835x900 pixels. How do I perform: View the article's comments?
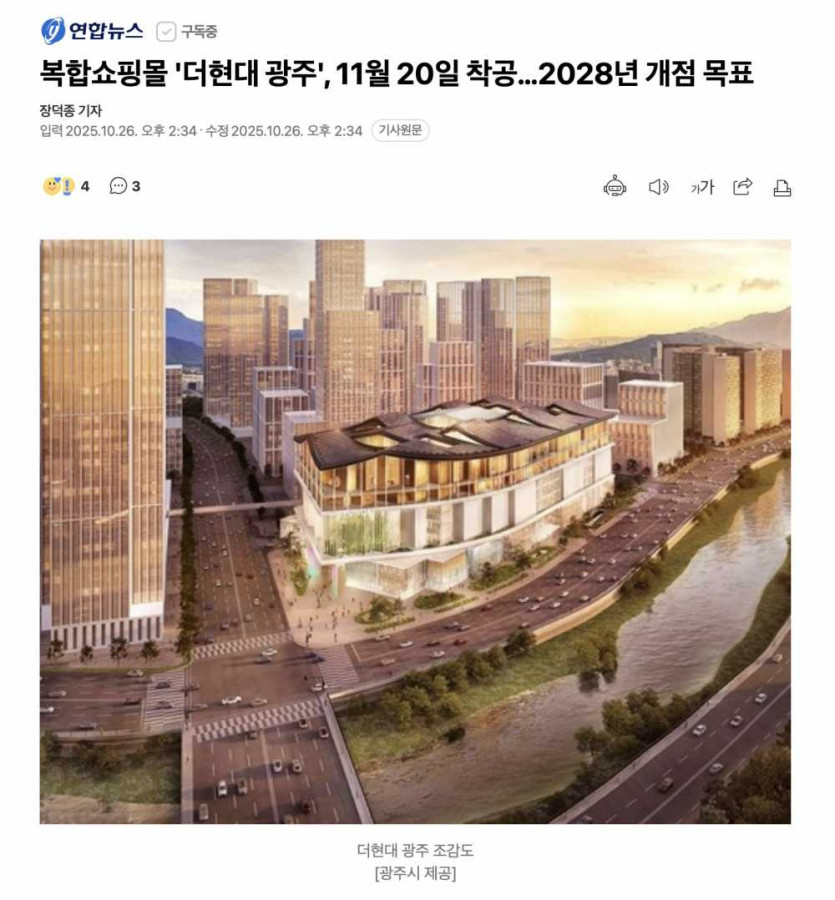[x=125, y=186]
